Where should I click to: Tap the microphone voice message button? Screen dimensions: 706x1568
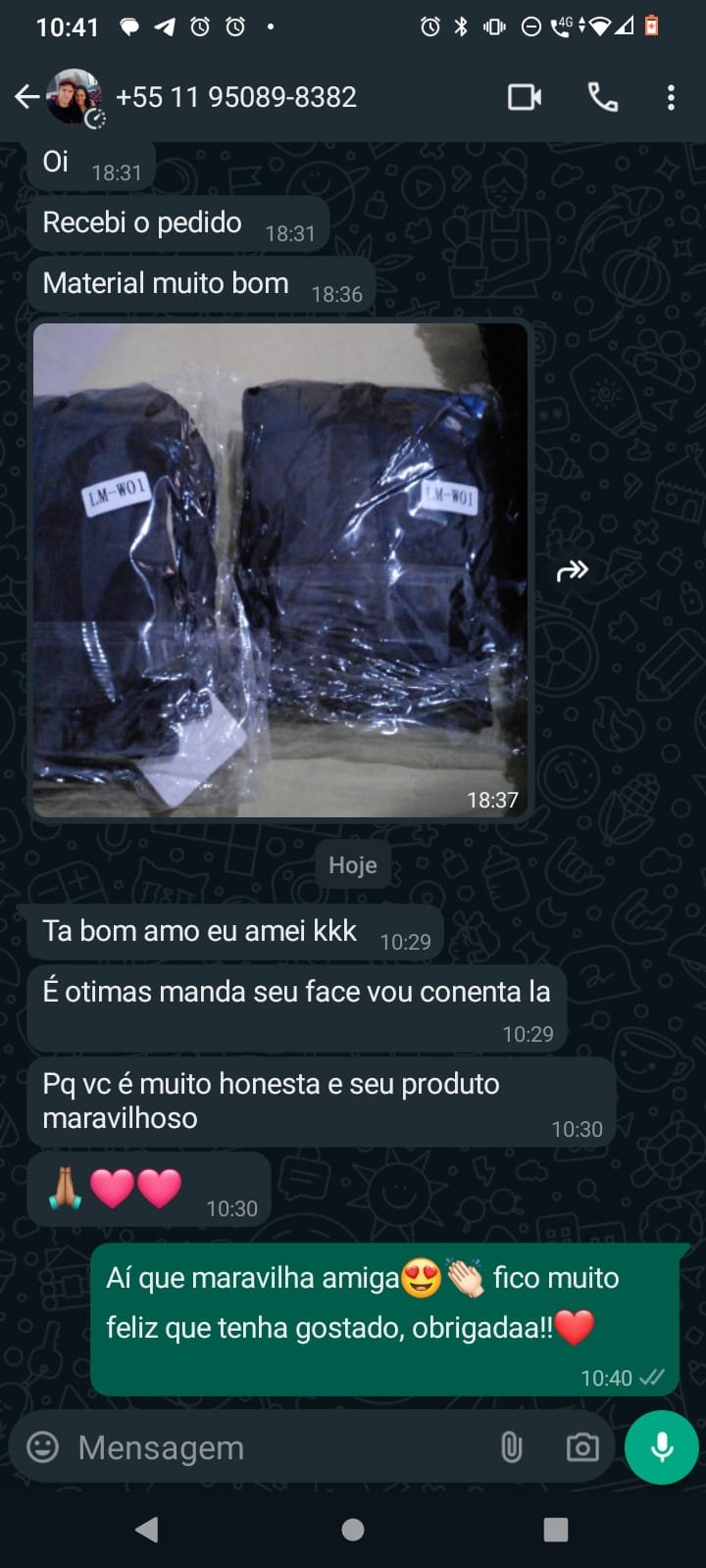[662, 1447]
